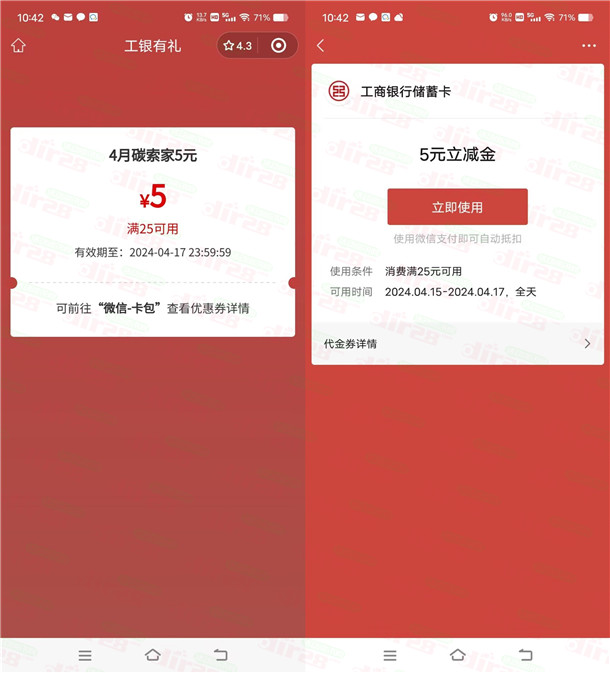The width and height of the screenshot is (610, 673).
Task: Open the 4.3 star rating chip
Action: (238, 46)
